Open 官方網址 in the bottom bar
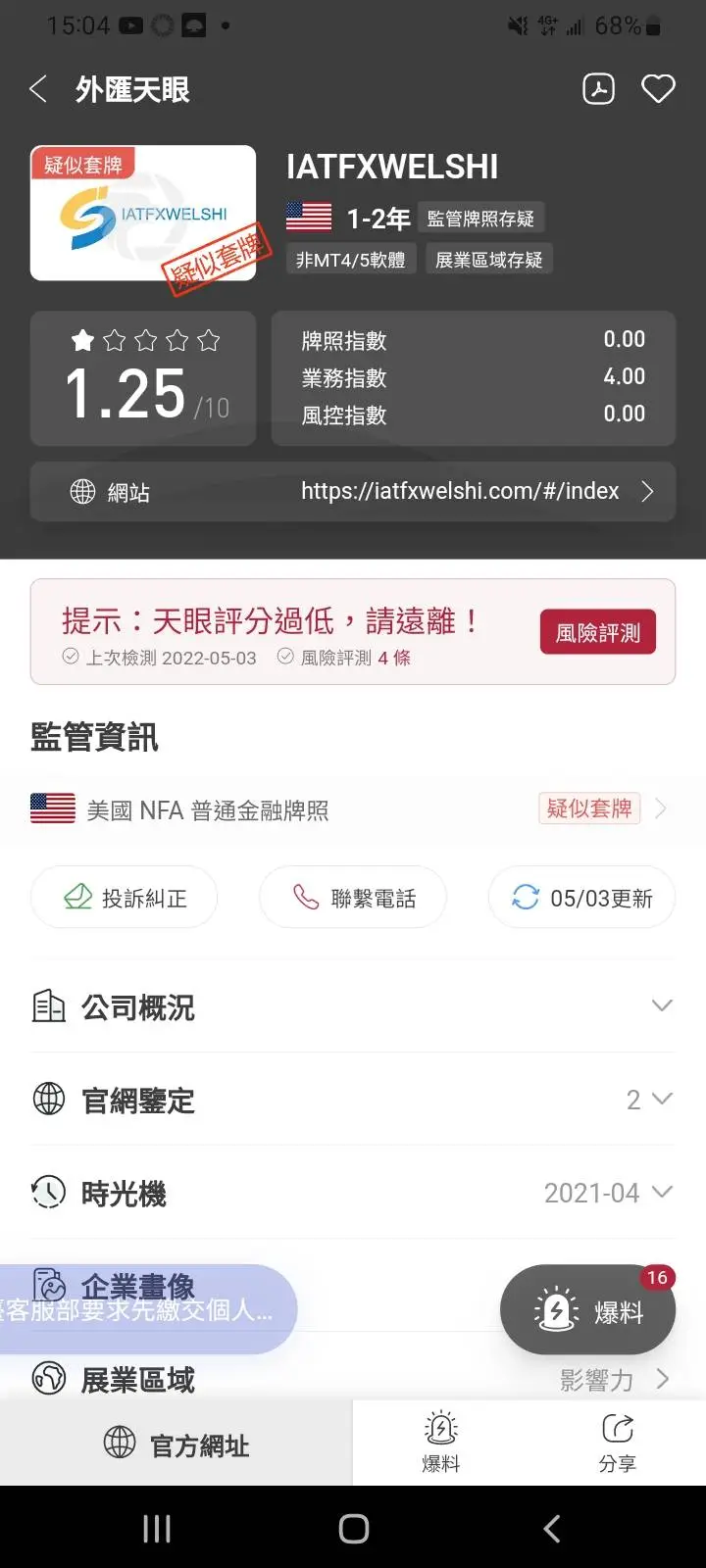Image resolution: width=706 pixels, height=1568 pixels. pos(176,1444)
